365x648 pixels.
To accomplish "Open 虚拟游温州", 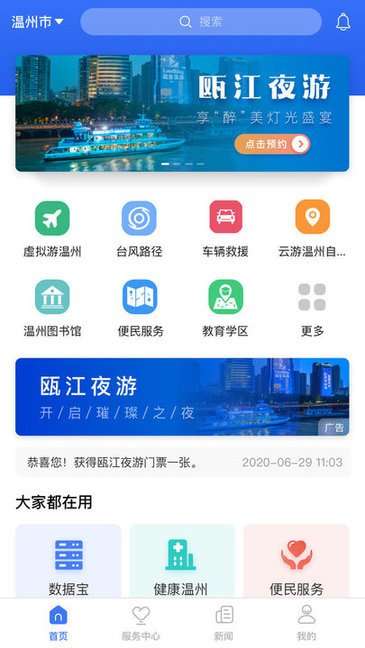I will (x=52, y=229).
